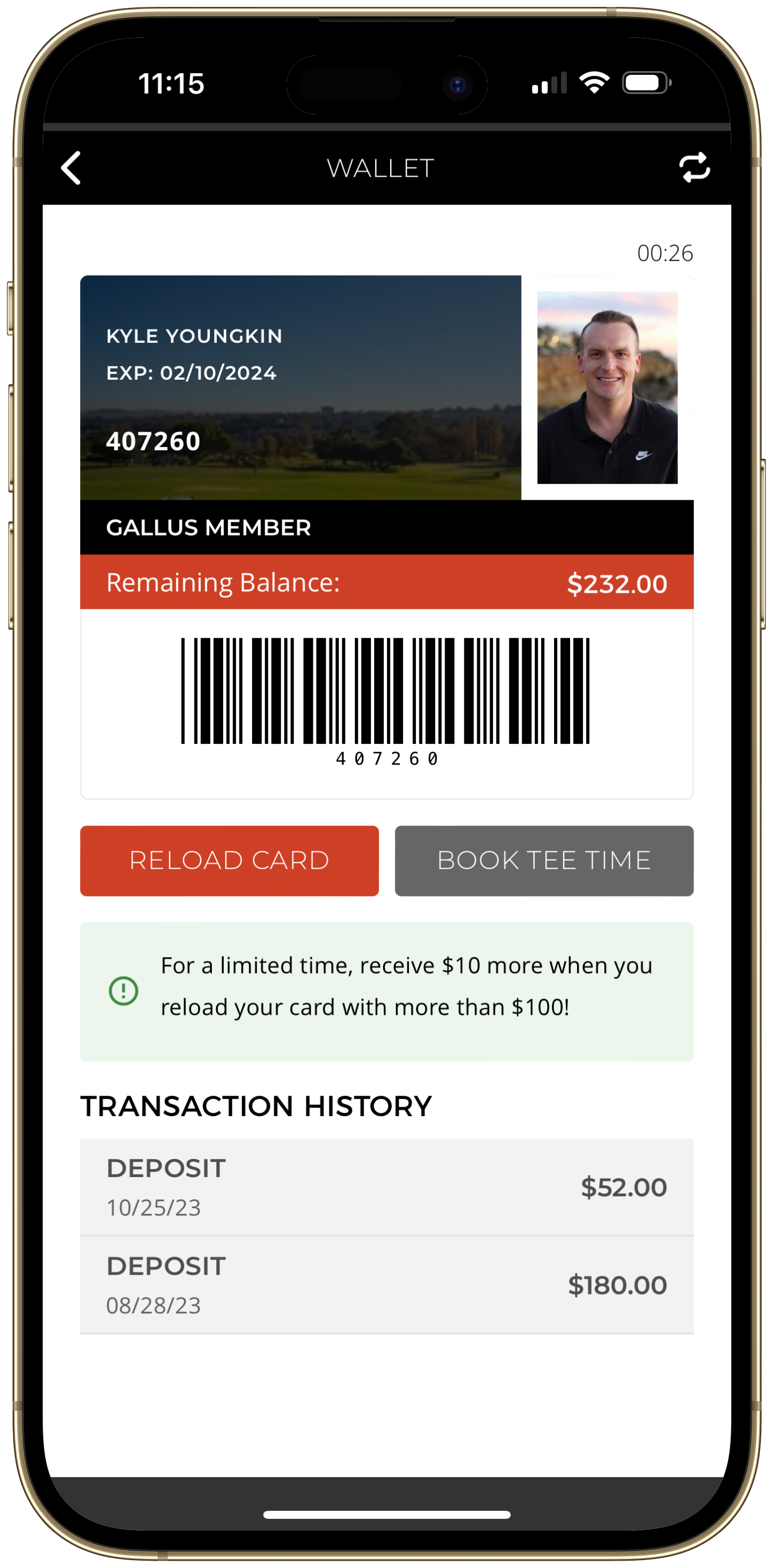Tap the Reload Card button
This screenshot has height=1568, width=774.
[x=230, y=861]
